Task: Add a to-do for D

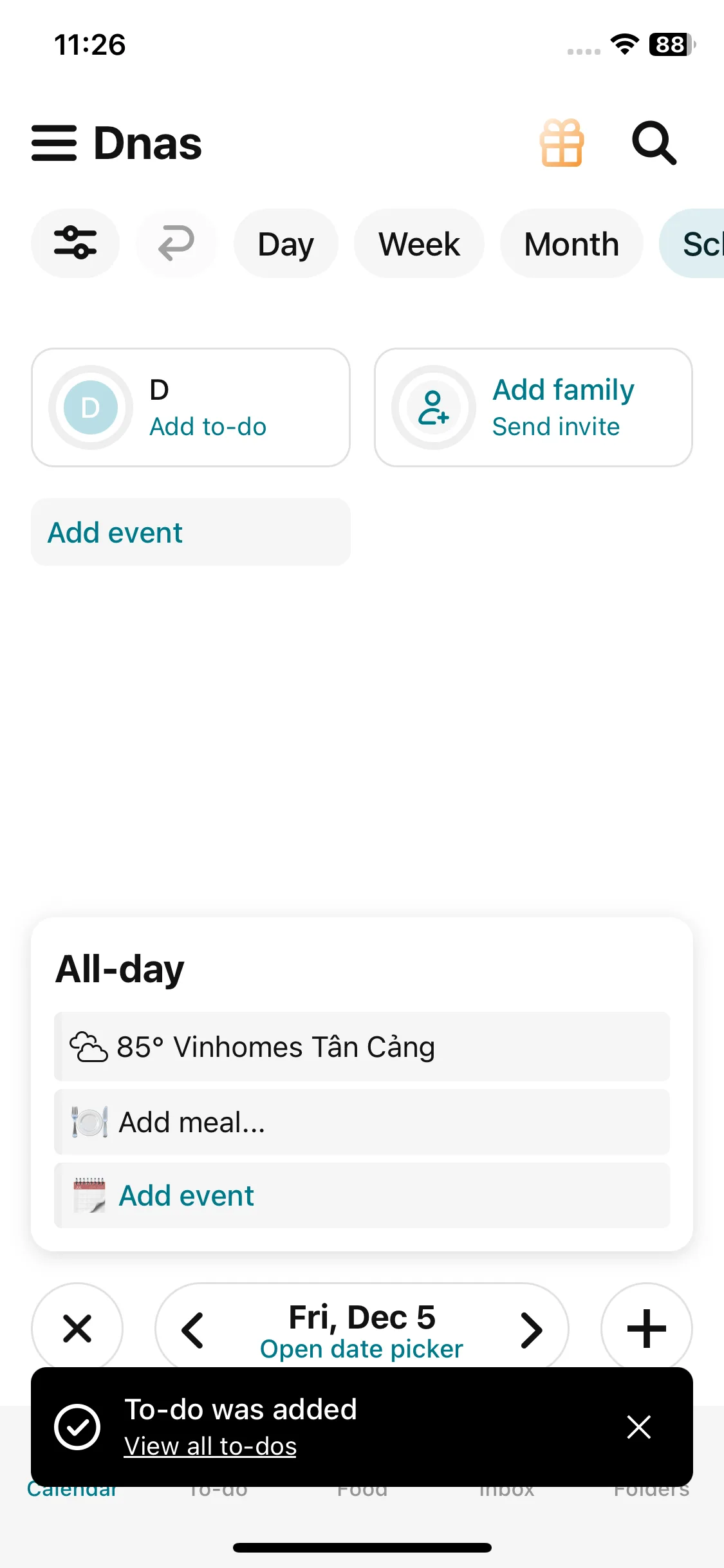Action: tap(190, 407)
